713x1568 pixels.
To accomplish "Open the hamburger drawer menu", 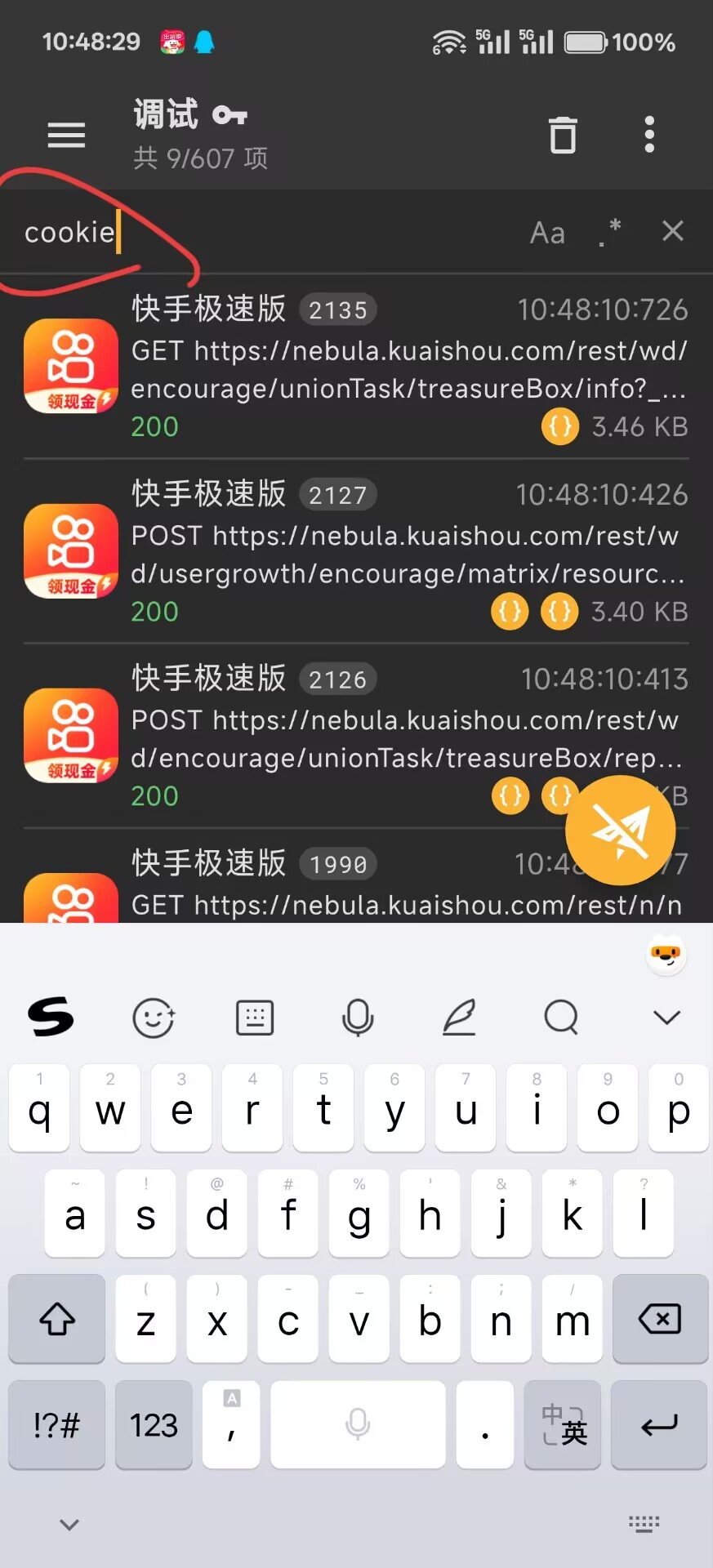I will (66, 135).
